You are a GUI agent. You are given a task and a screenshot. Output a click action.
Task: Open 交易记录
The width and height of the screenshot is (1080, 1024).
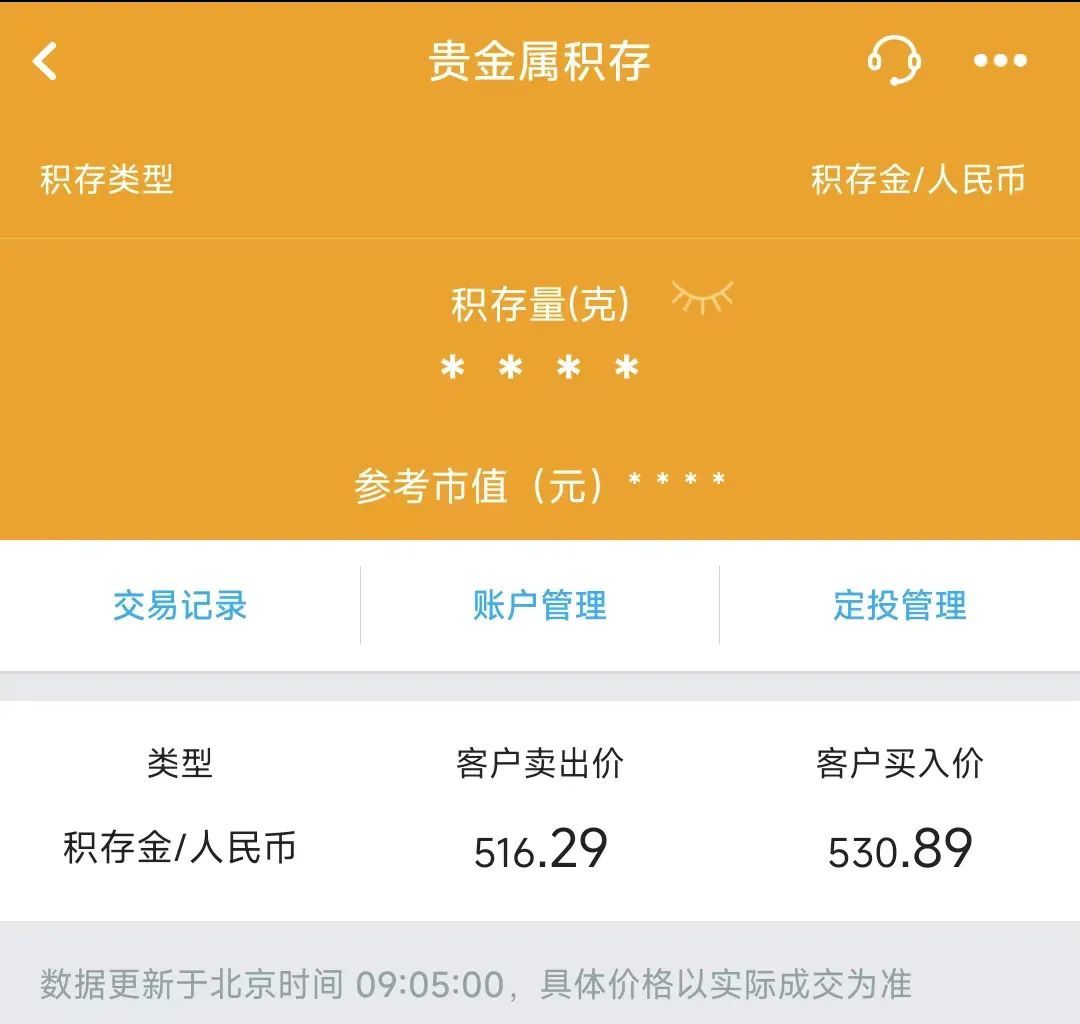tap(180, 606)
